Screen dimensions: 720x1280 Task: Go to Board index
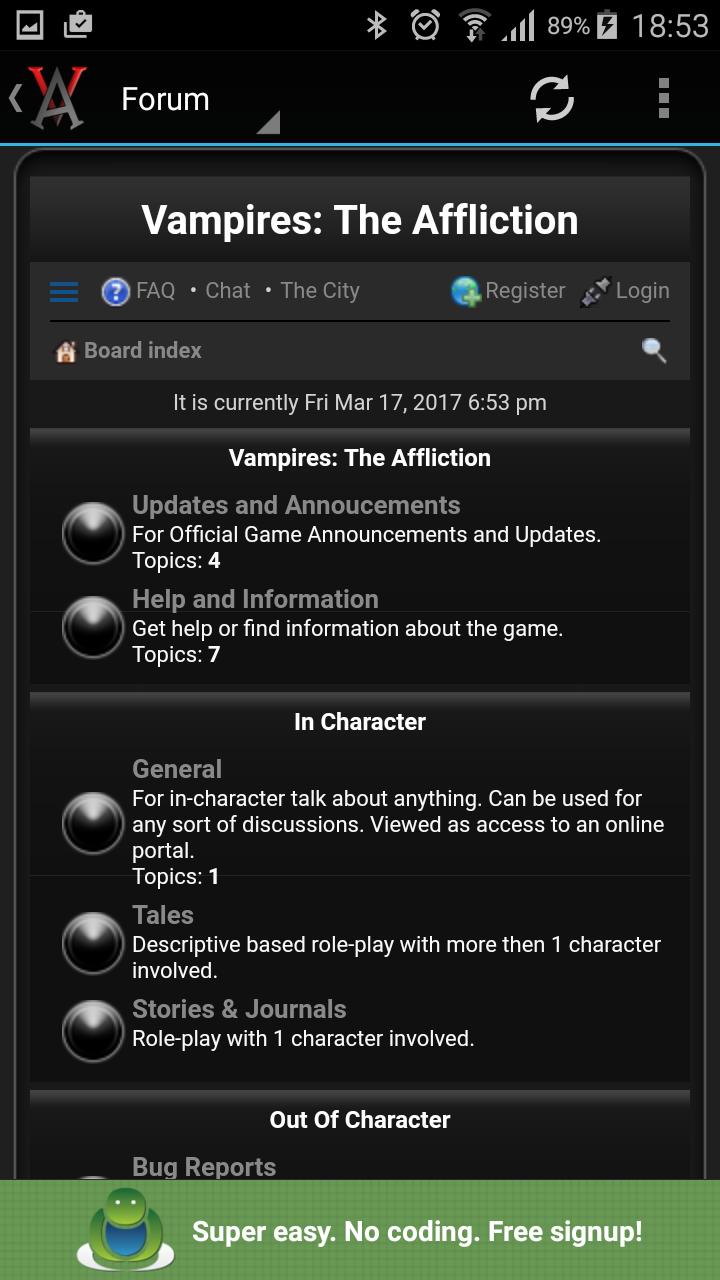[x=142, y=351]
